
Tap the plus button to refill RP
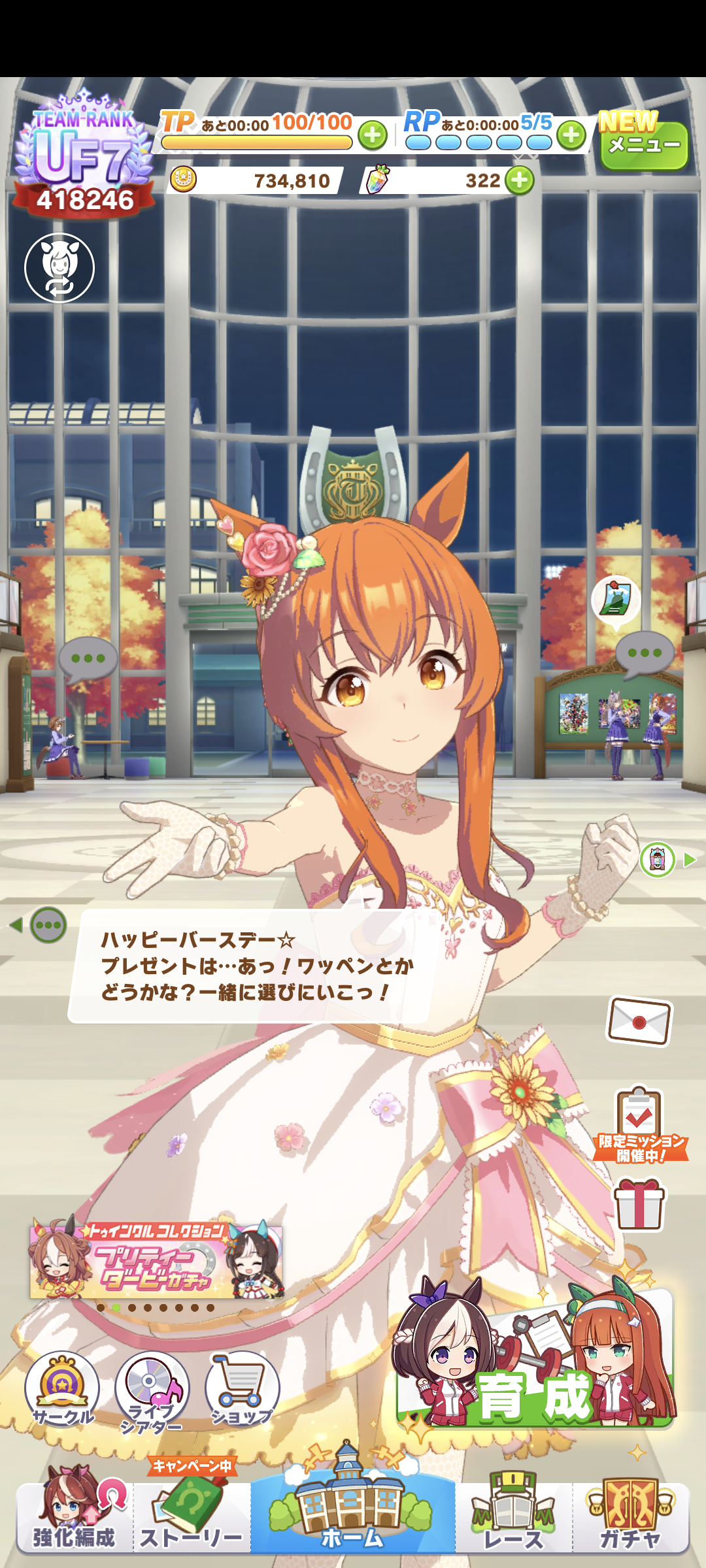(x=571, y=135)
